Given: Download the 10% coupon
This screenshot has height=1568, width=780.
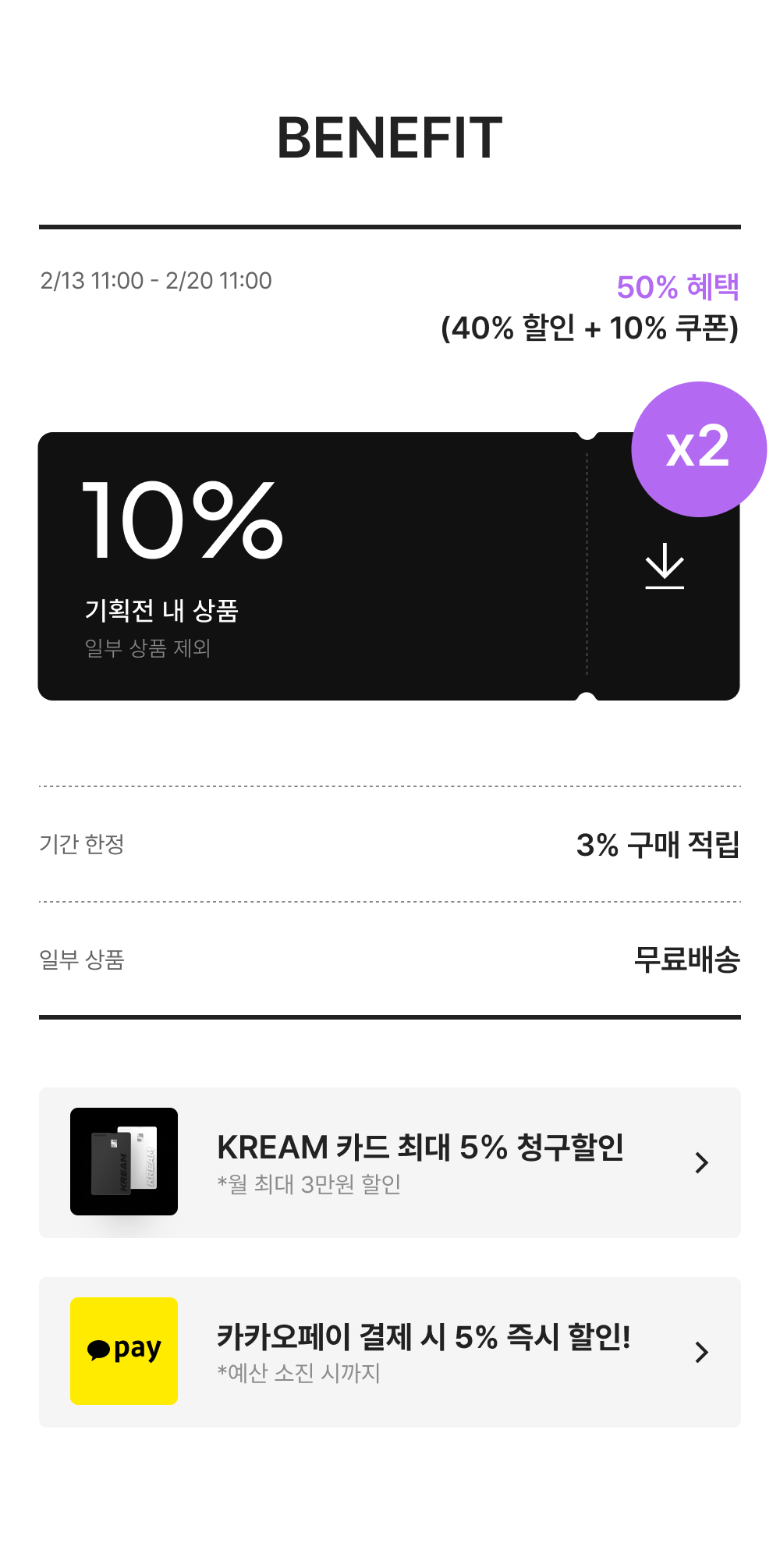Looking at the screenshot, I should (665, 566).
